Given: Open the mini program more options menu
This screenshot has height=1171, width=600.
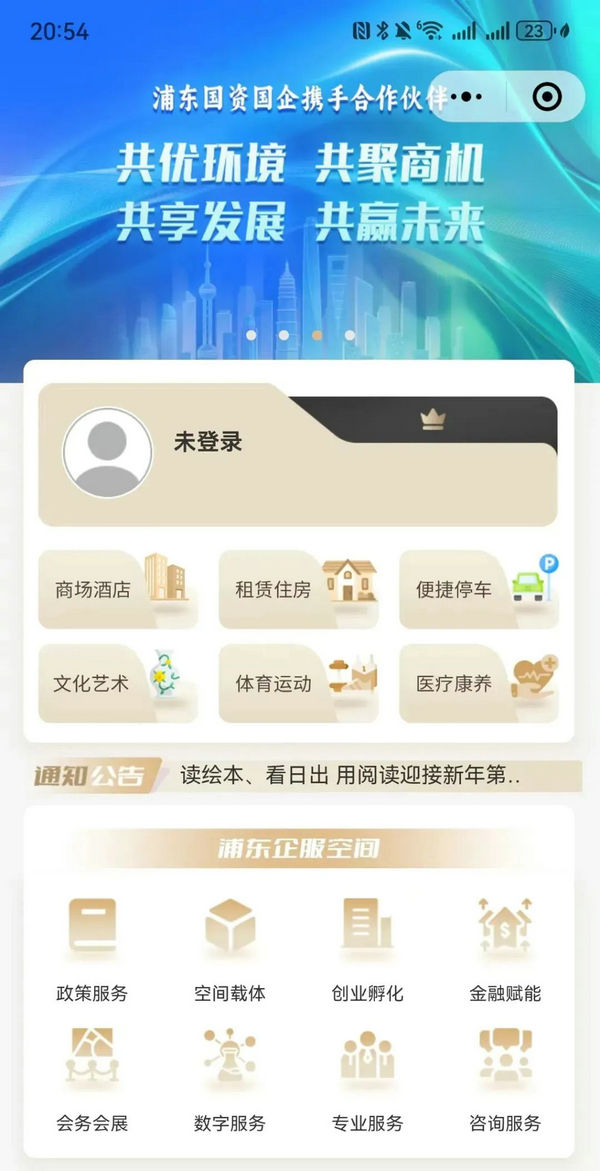Looking at the screenshot, I should point(467,97).
